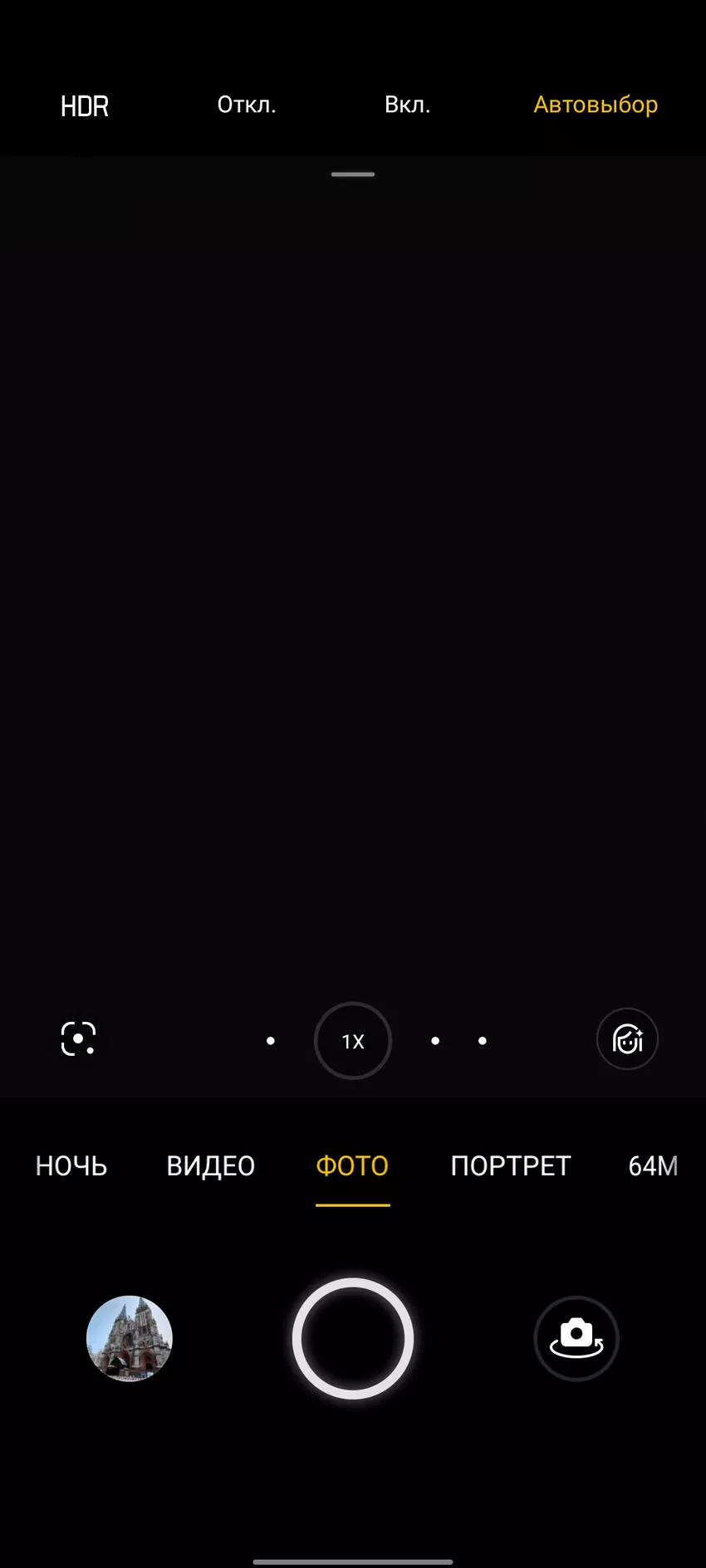Switch to ПОРТРЕТ mode

point(510,1166)
